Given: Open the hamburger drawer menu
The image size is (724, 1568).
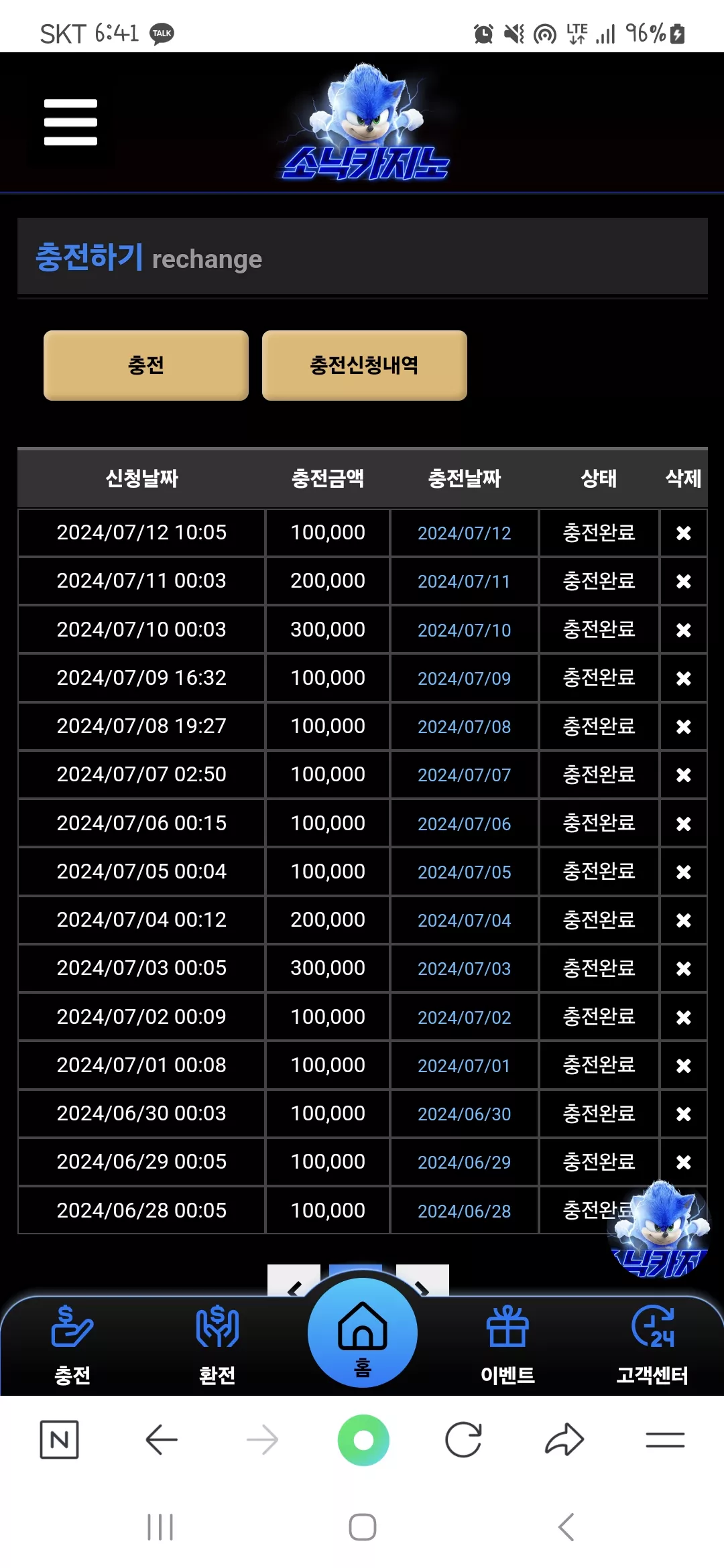Looking at the screenshot, I should [70, 122].
